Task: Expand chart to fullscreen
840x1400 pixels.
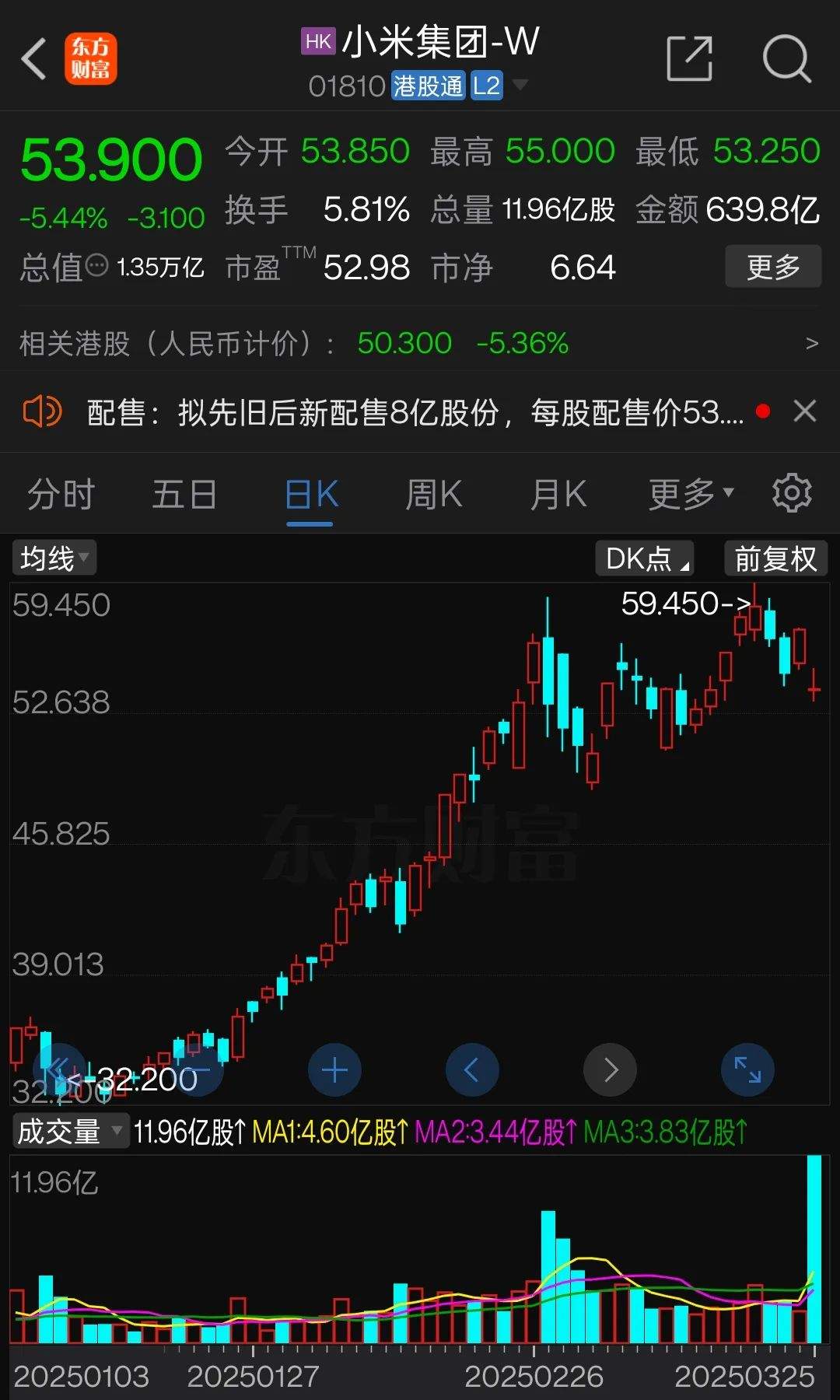Action: coord(747,1070)
